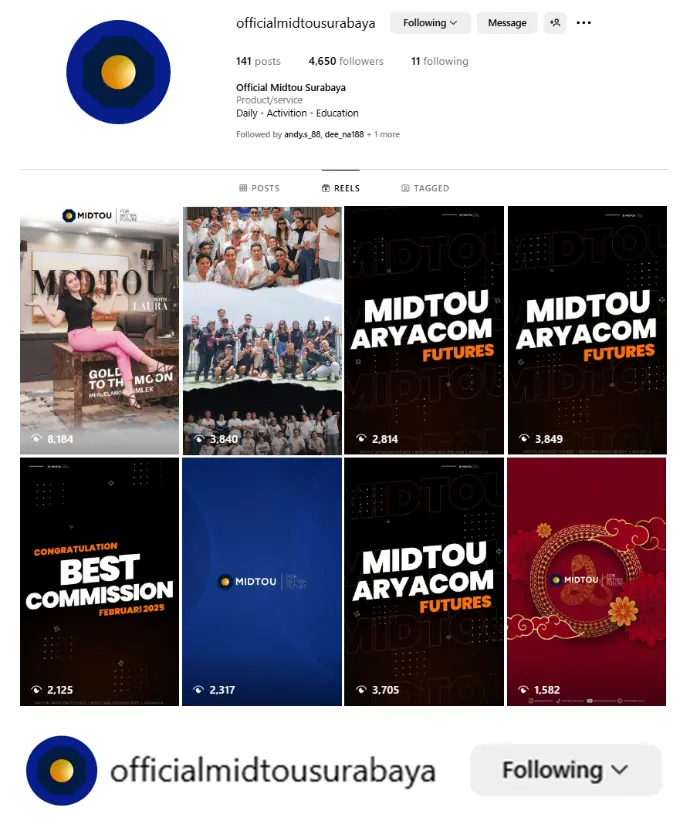
Task: Open the Best Commission Februari 2025 reel
Action: coord(100,581)
